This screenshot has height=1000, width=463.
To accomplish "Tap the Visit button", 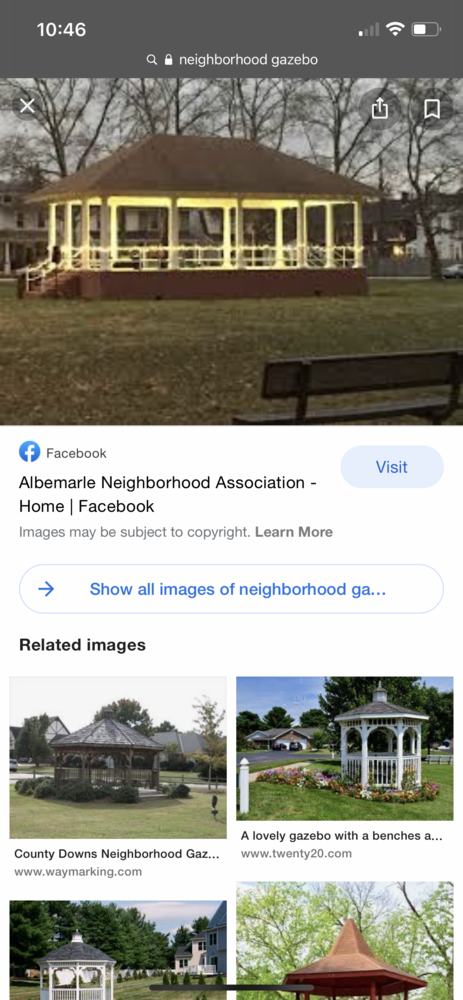I will [392, 467].
